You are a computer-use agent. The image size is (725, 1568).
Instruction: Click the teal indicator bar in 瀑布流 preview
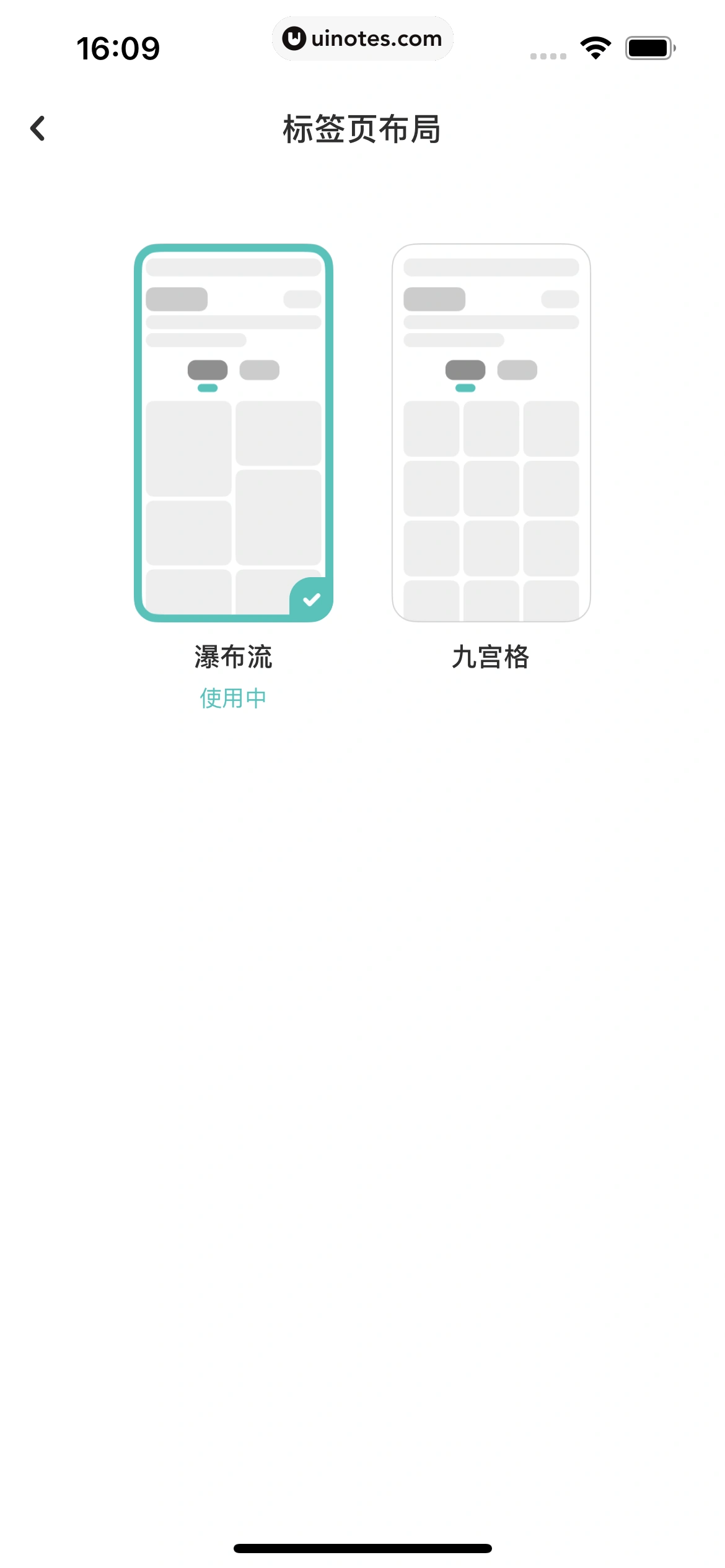tap(207, 388)
